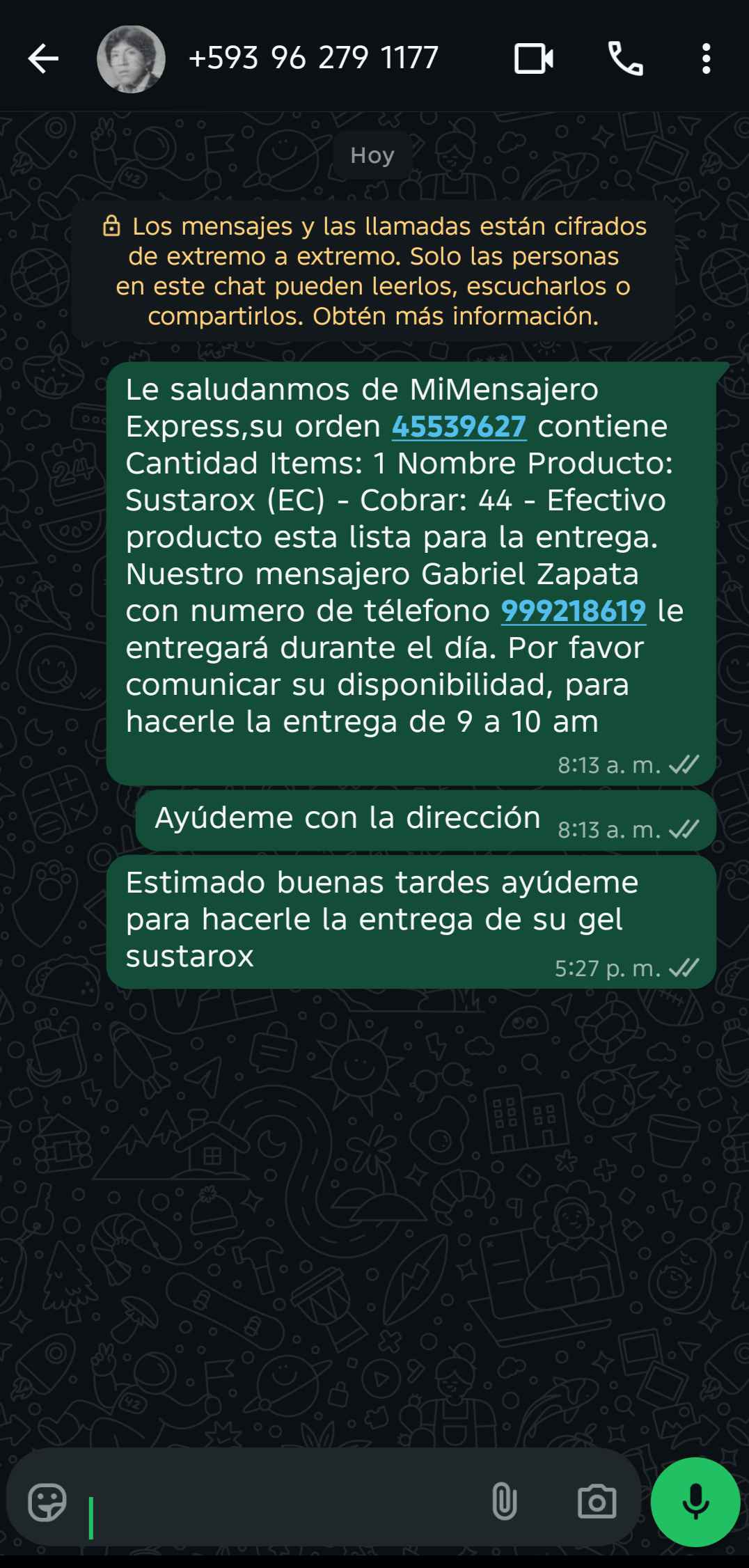749x1568 pixels.
Task: Open the emoji and sticker picker
Action: [47, 1502]
